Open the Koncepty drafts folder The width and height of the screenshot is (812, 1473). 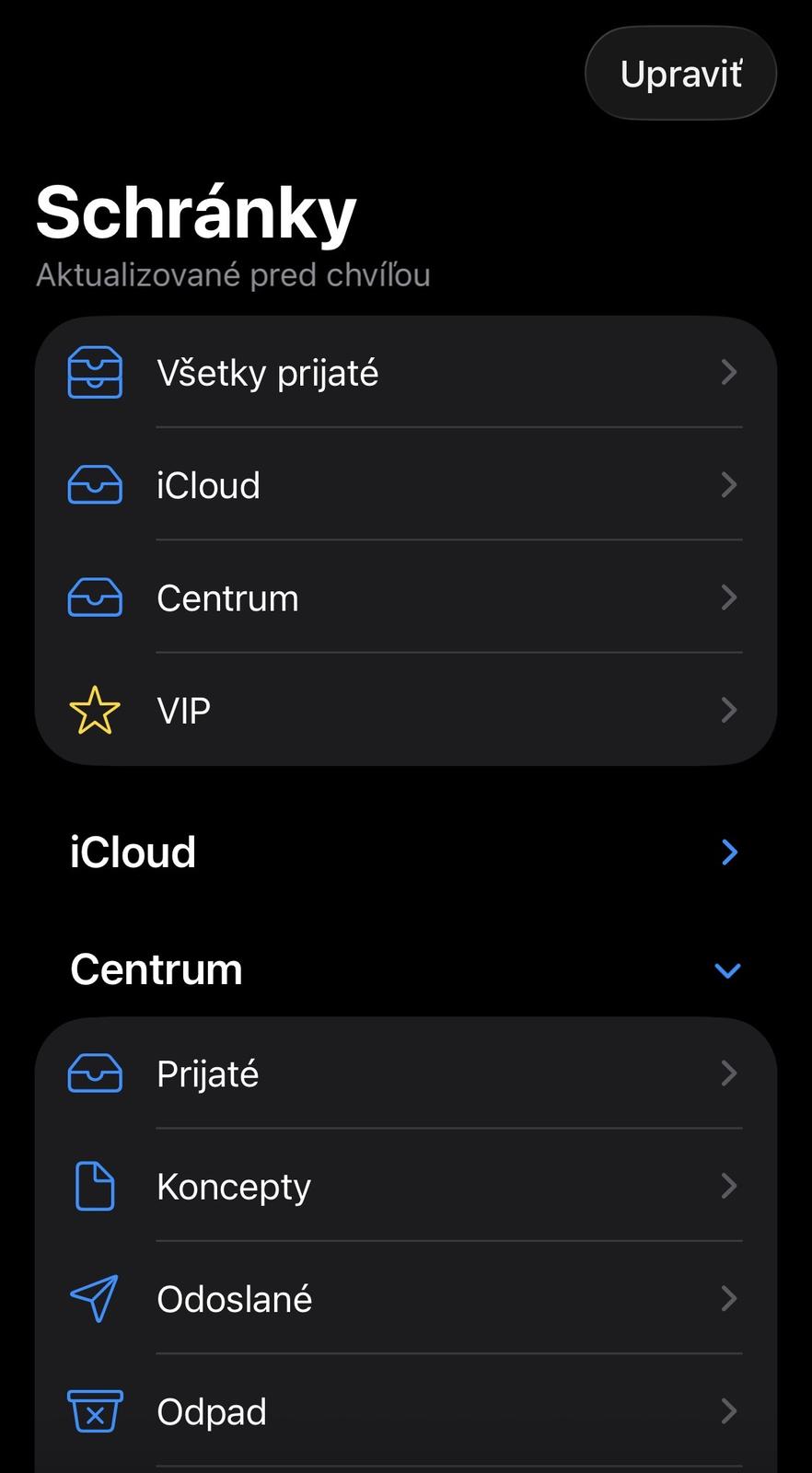click(405, 1187)
